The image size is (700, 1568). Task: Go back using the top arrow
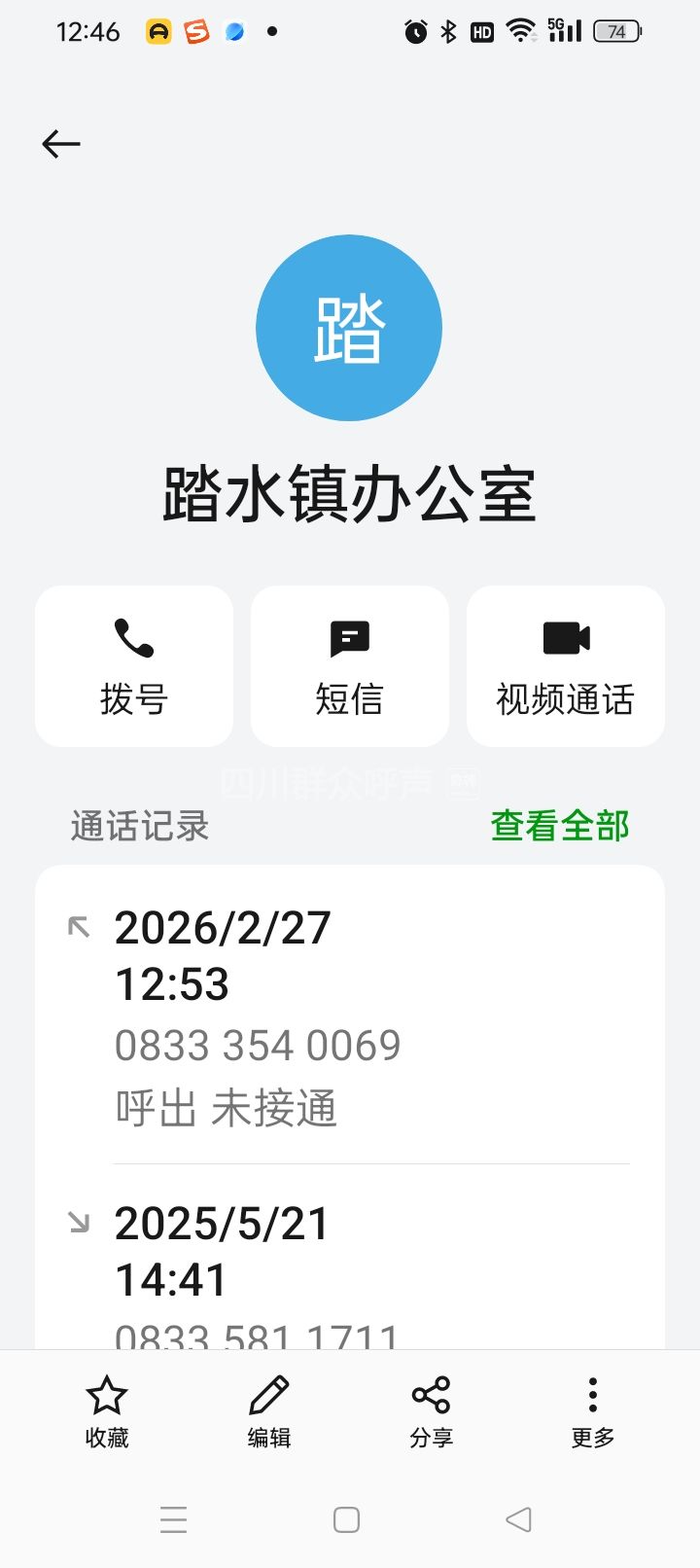click(x=61, y=144)
